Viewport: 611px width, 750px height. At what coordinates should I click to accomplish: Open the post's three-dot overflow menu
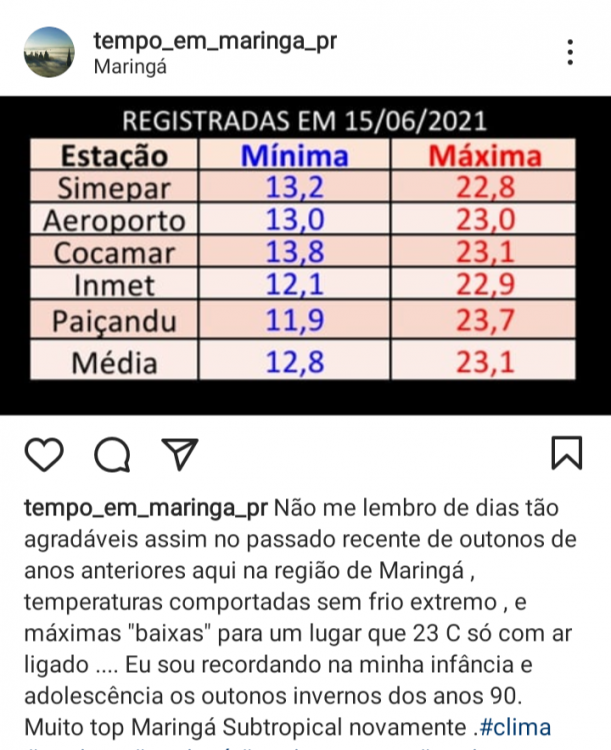pos(569,52)
